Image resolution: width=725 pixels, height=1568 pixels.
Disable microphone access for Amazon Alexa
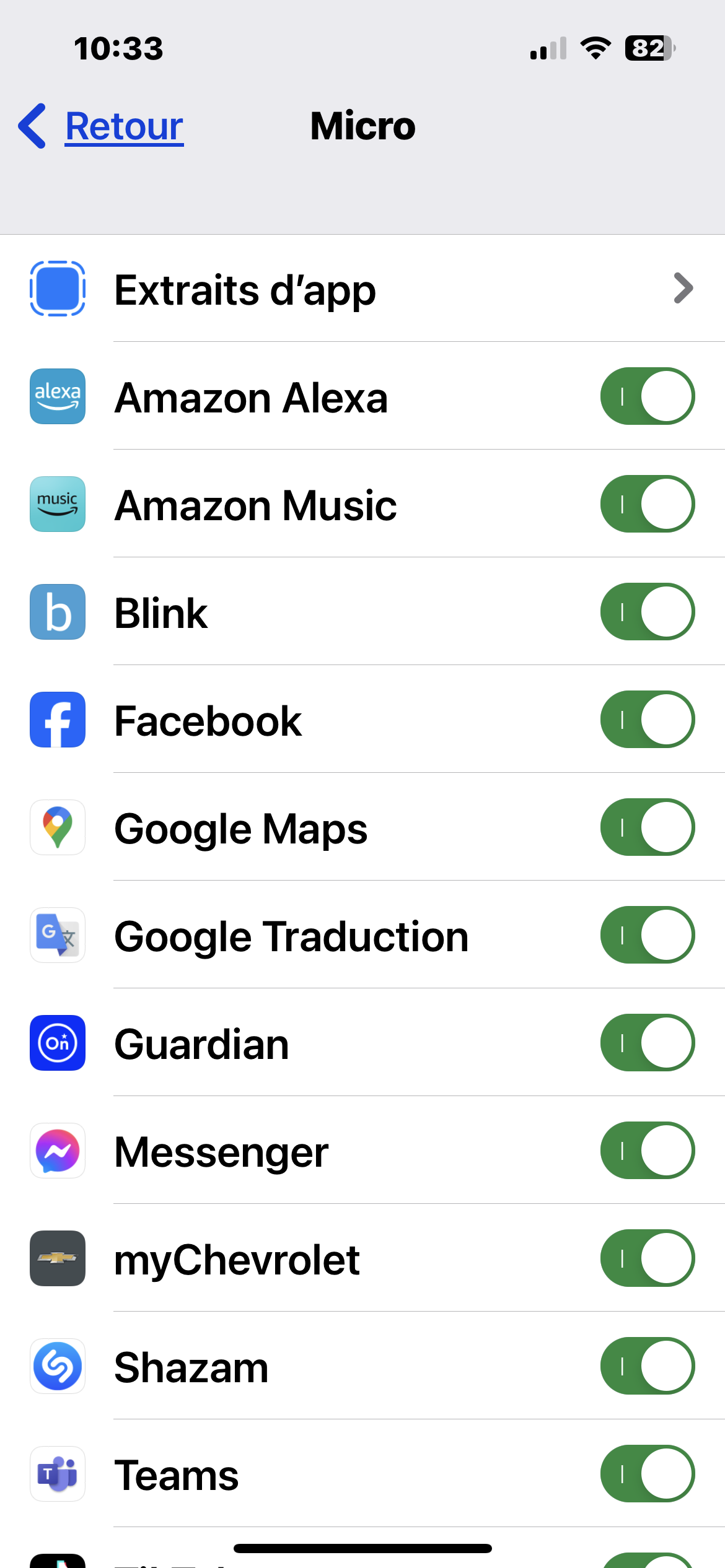point(647,396)
